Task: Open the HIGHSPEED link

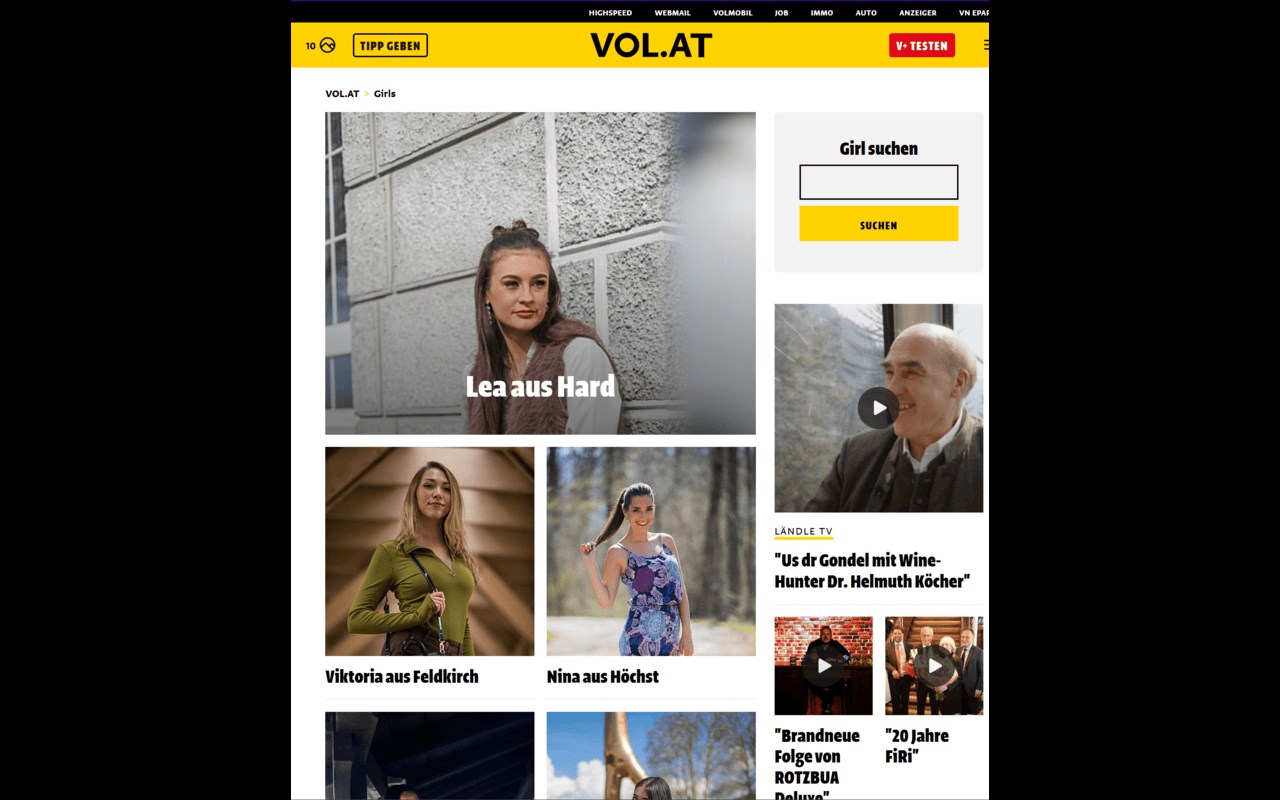Action: [610, 13]
